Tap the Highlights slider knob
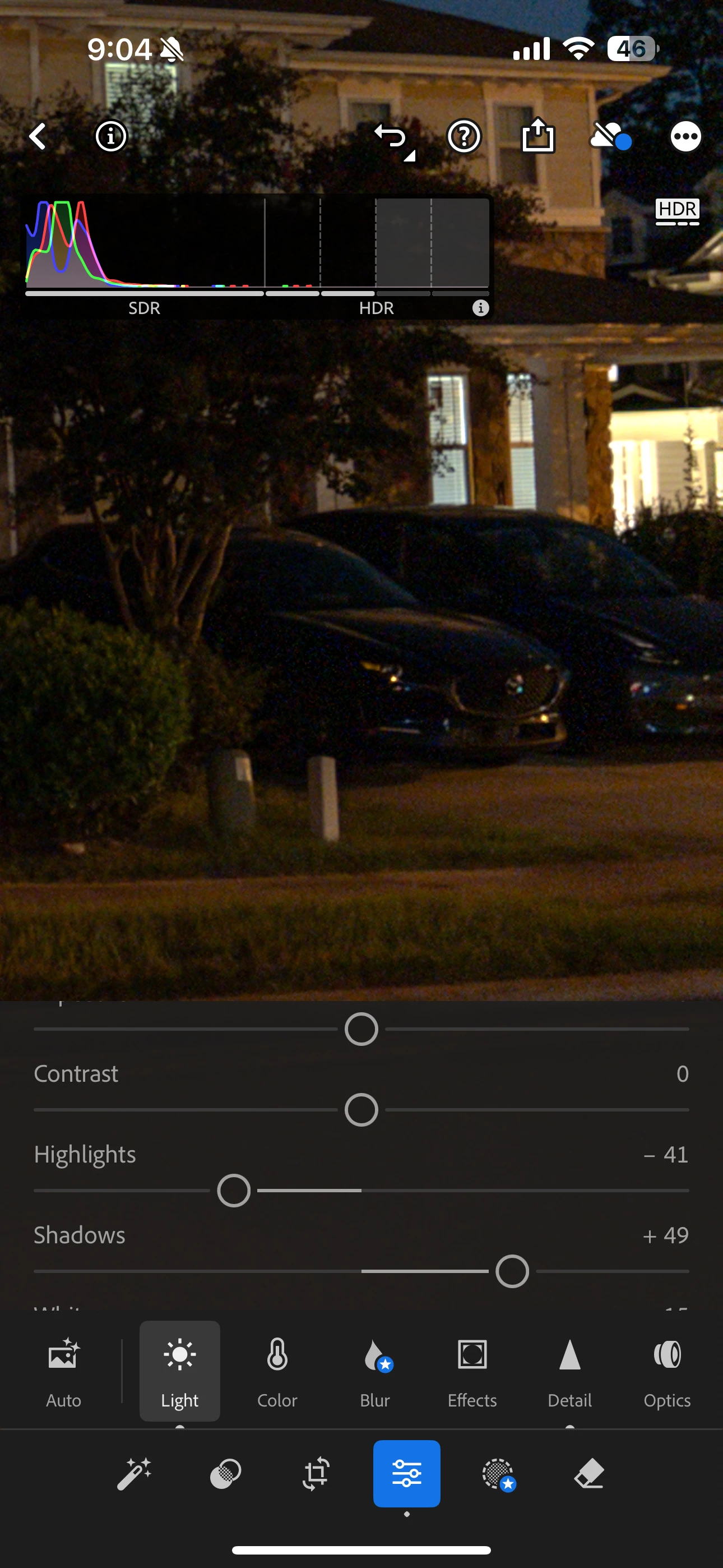This screenshot has height=1568, width=723. pyautogui.click(x=234, y=1191)
